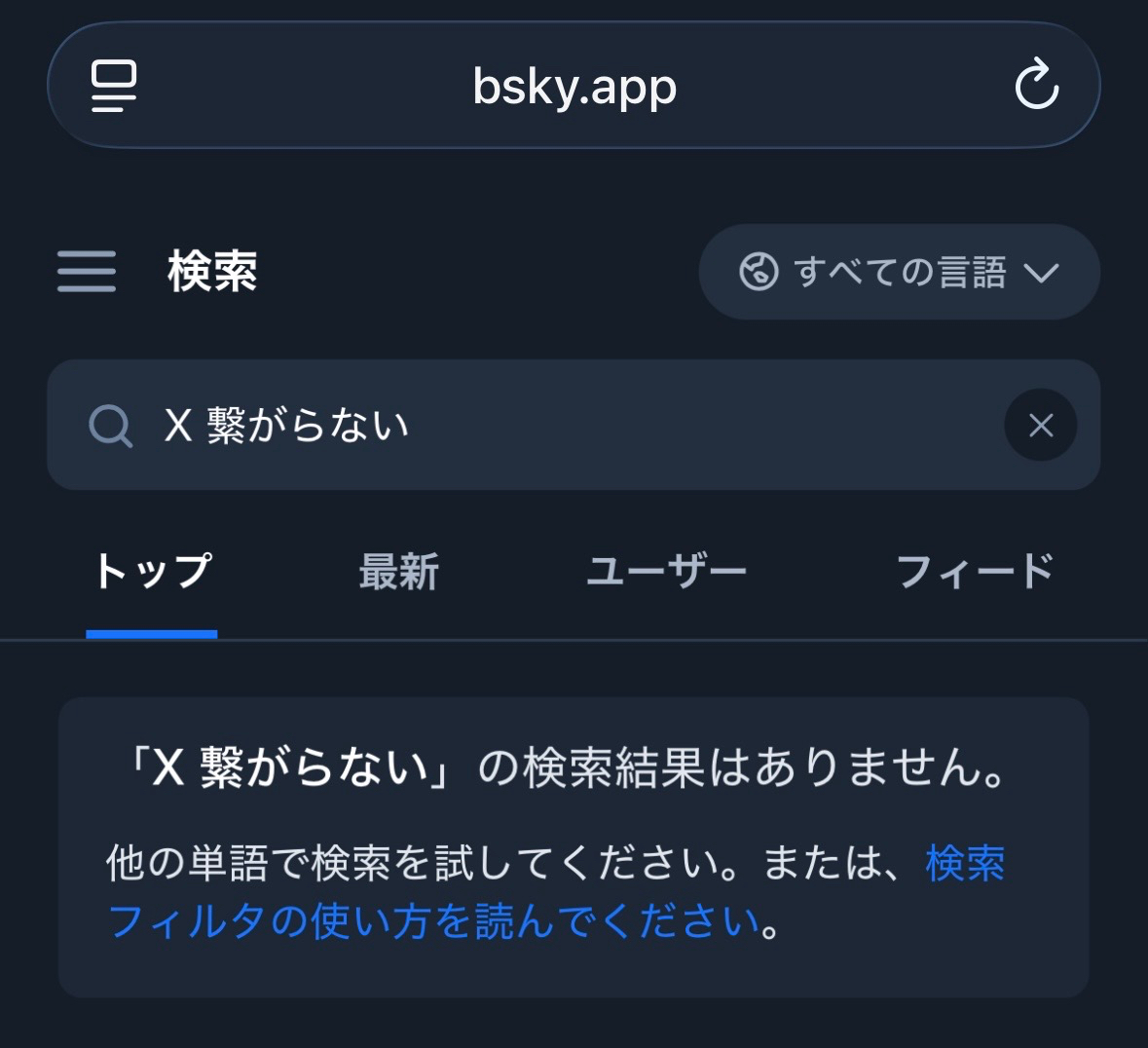Open the hamburger drawer menu
This screenshot has height=1048, width=1148.
(87, 271)
